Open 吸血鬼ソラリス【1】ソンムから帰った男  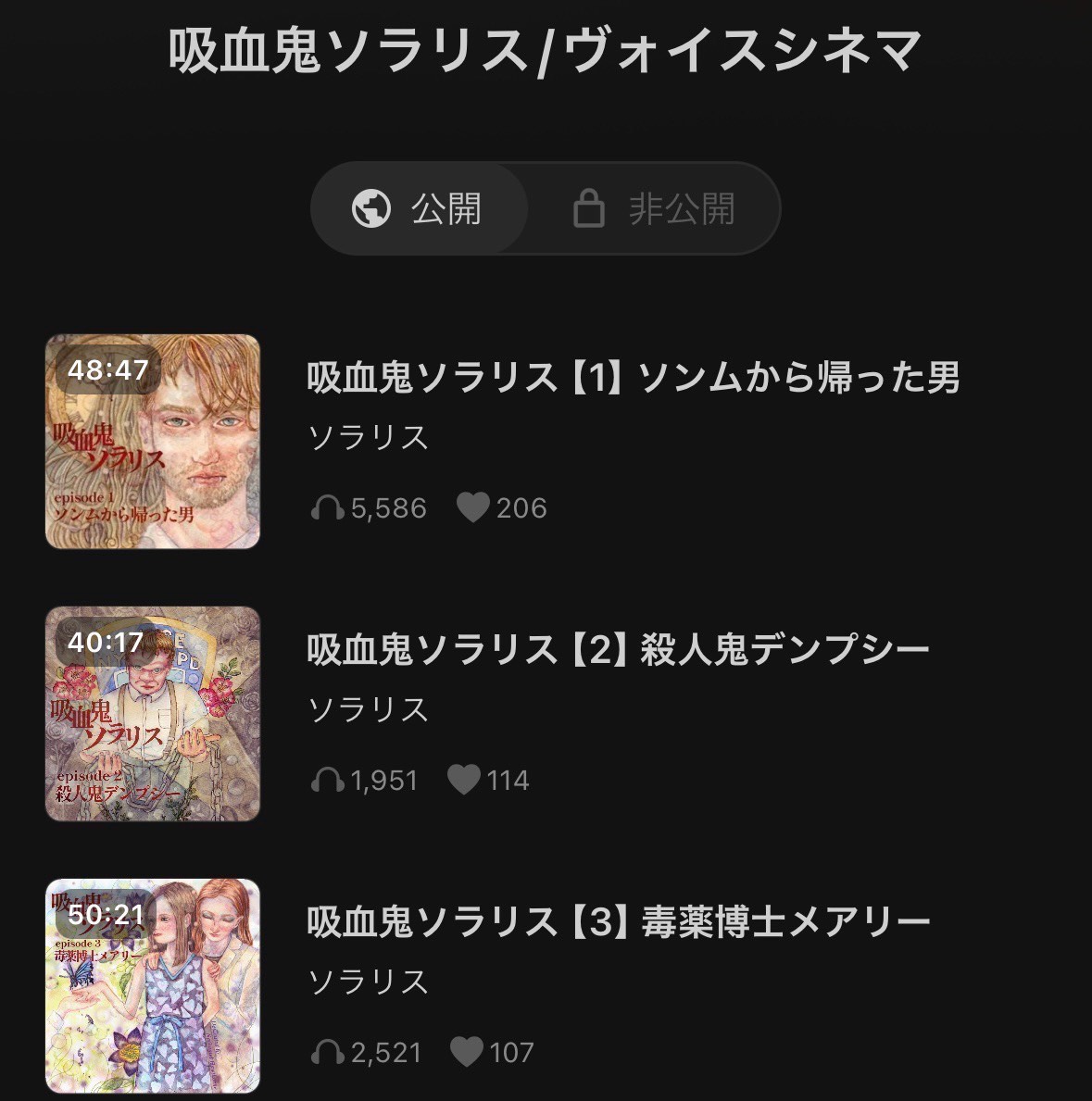pos(633,378)
